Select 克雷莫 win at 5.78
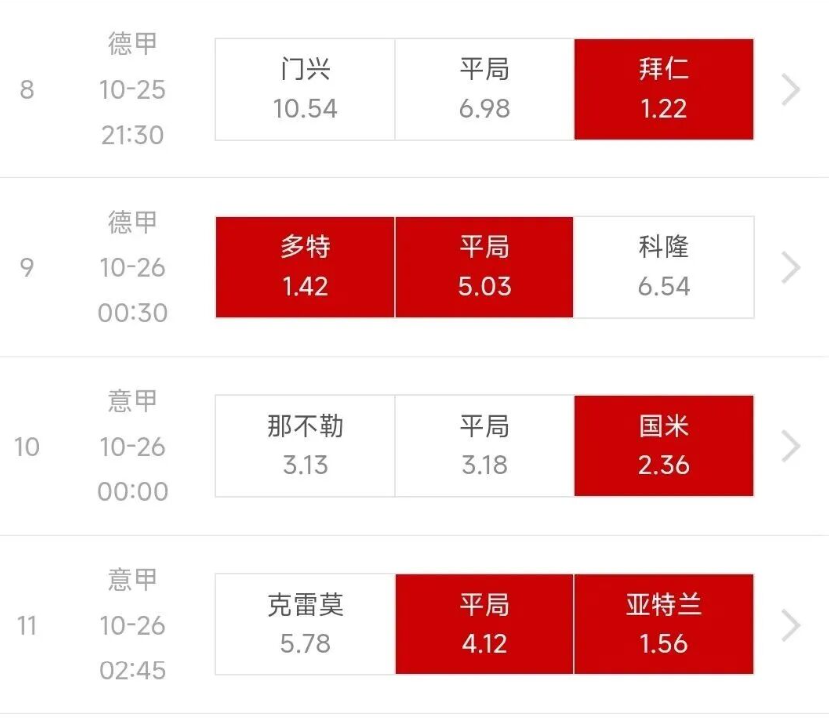The height and width of the screenshot is (718, 829). (x=305, y=624)
